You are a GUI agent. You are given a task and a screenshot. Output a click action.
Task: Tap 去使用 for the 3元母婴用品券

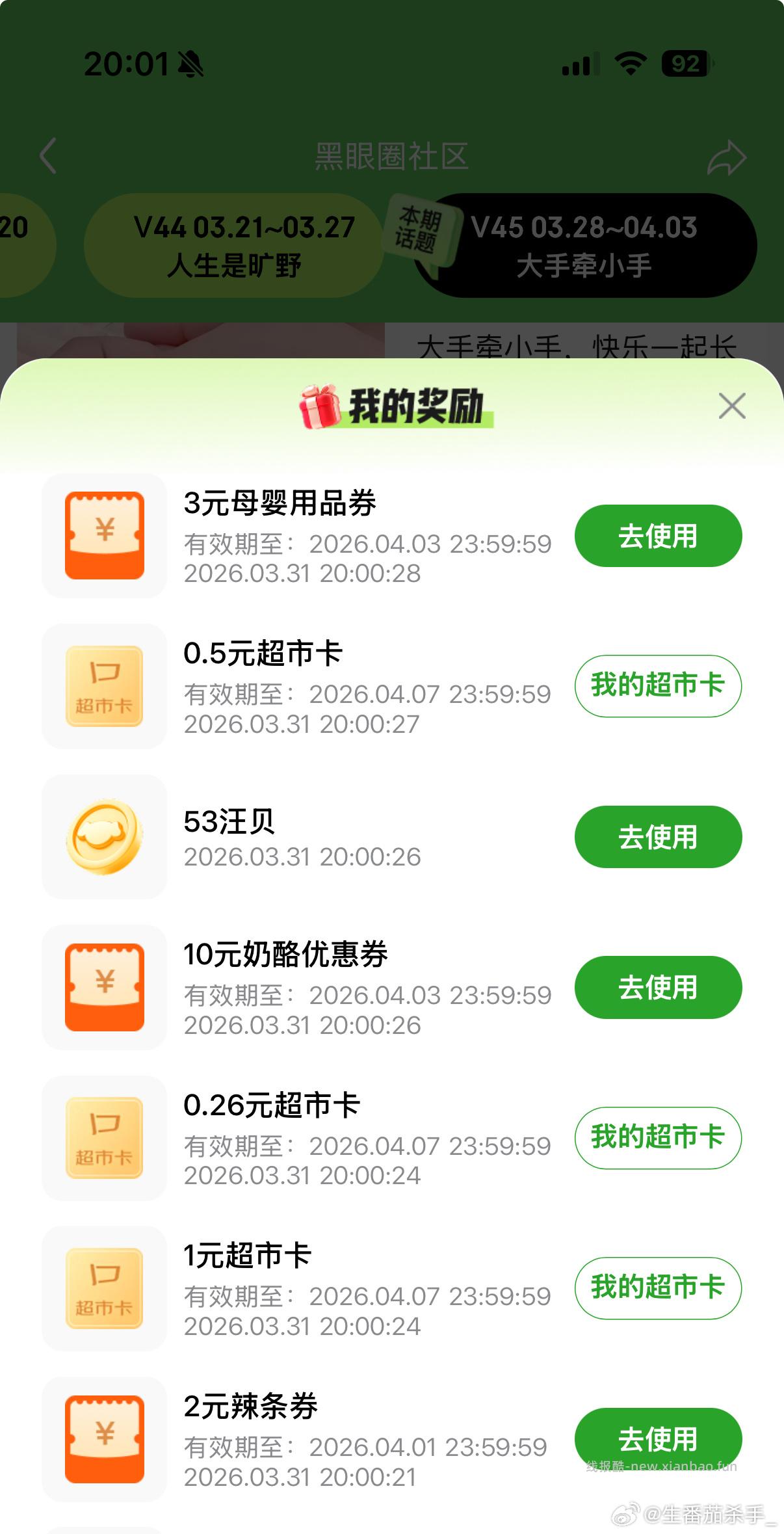pos(657,536)
